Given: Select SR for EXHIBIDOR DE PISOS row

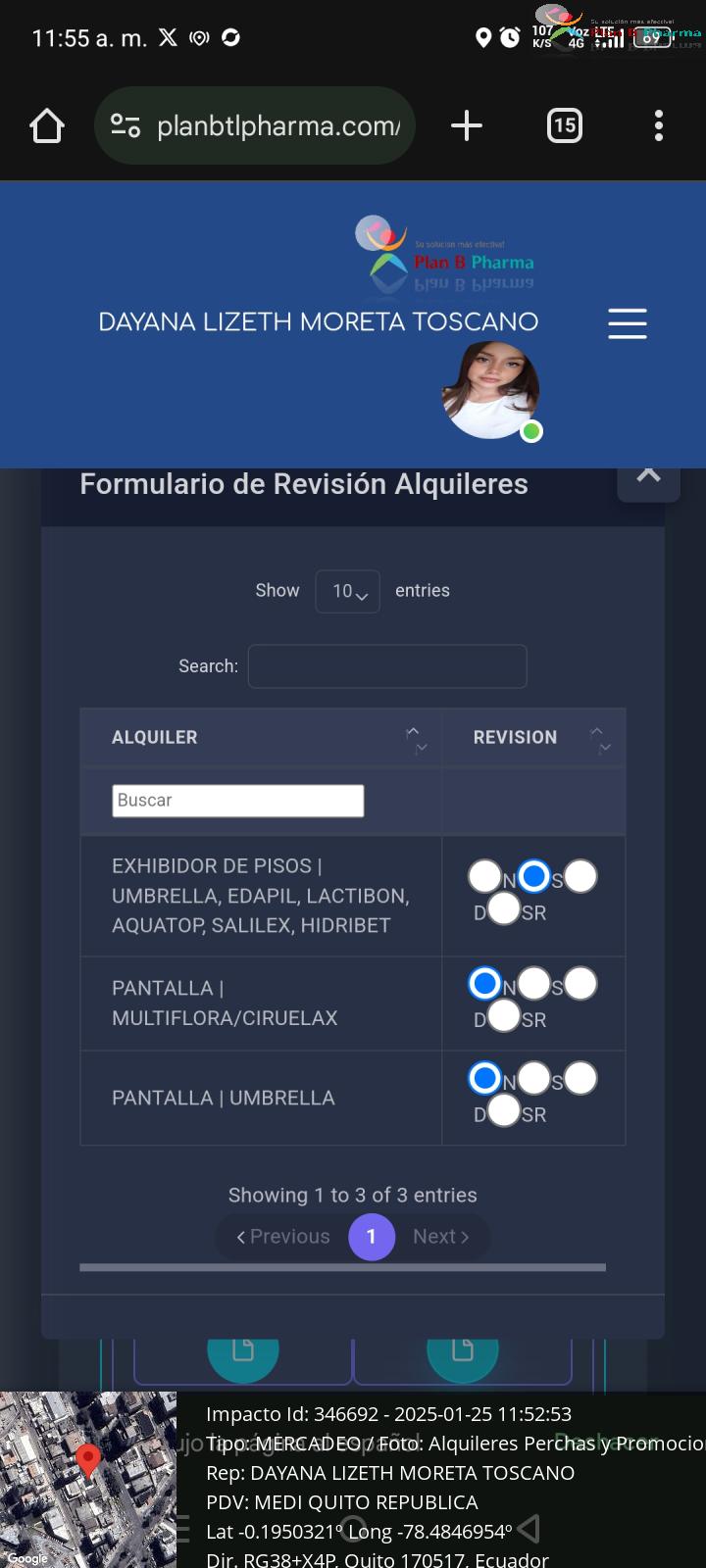Looking at the screenshot, I should coord(504,909).
